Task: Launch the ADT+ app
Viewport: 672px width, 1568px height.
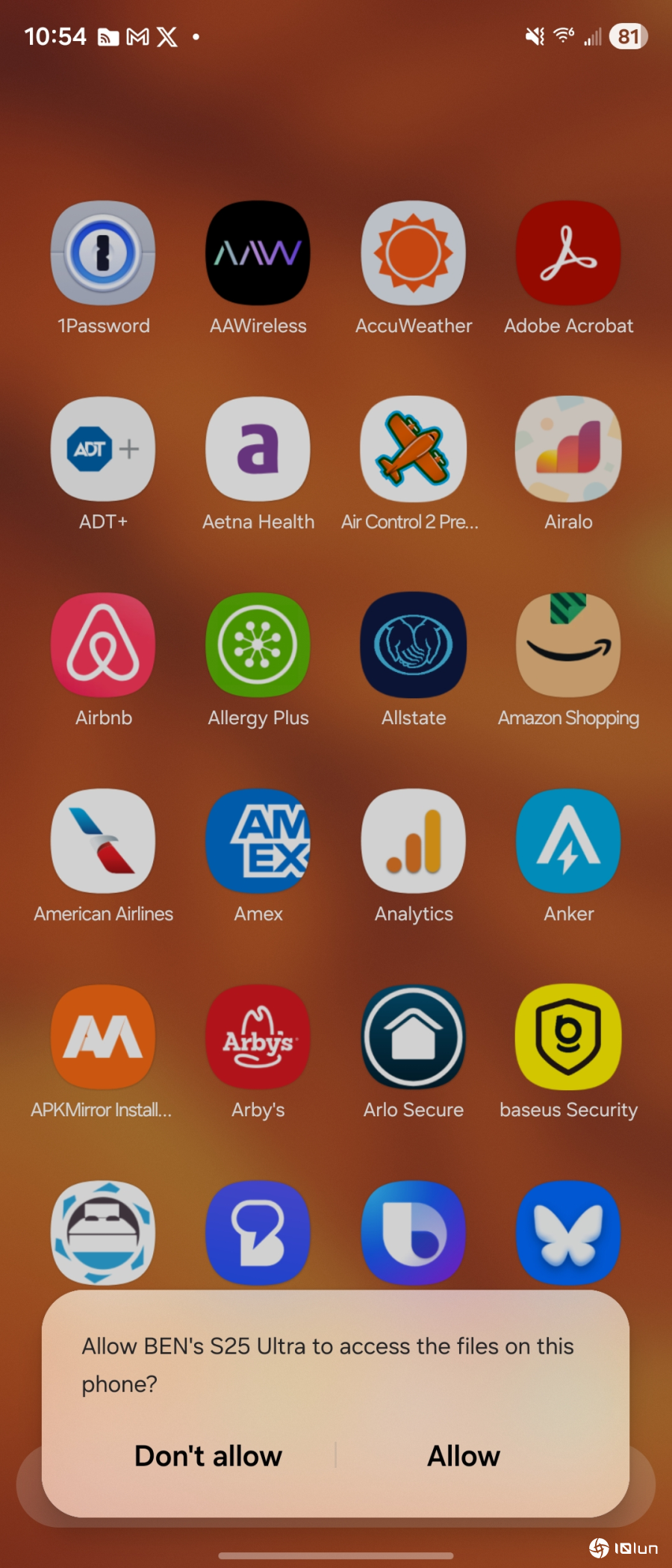Action: click(x=103, y=449)
